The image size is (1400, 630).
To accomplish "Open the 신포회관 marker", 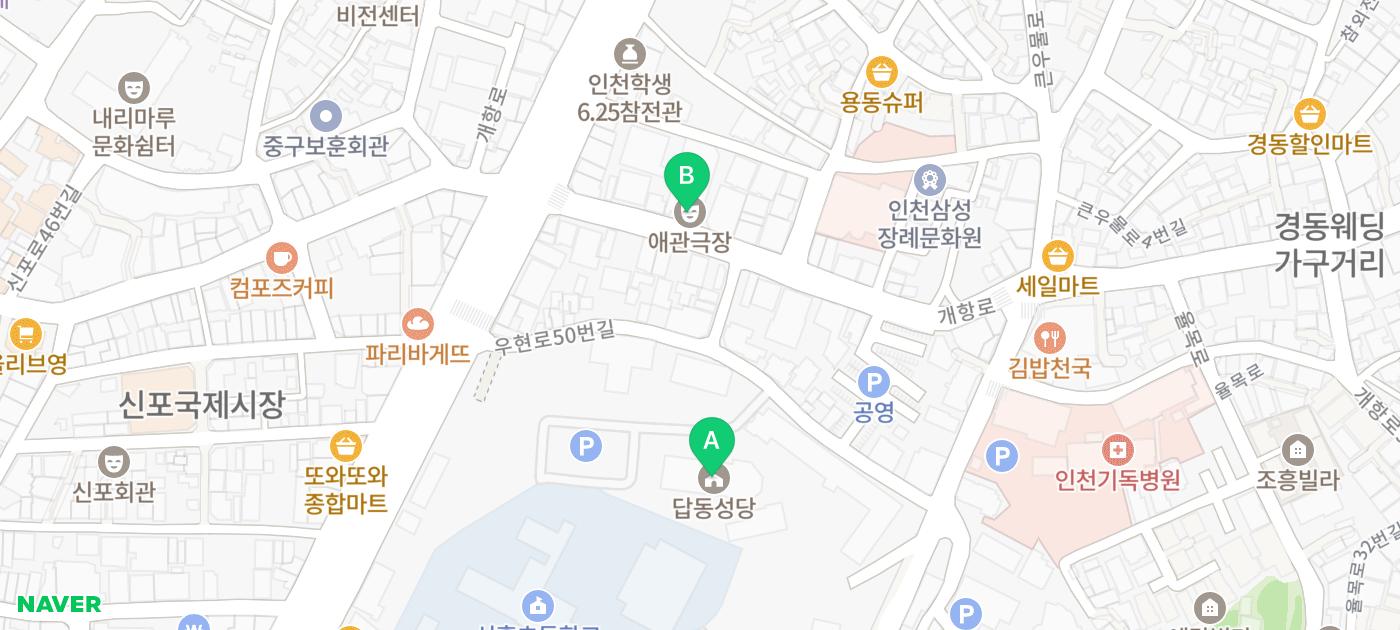I will pyautogui.click(x=114, y=462).
